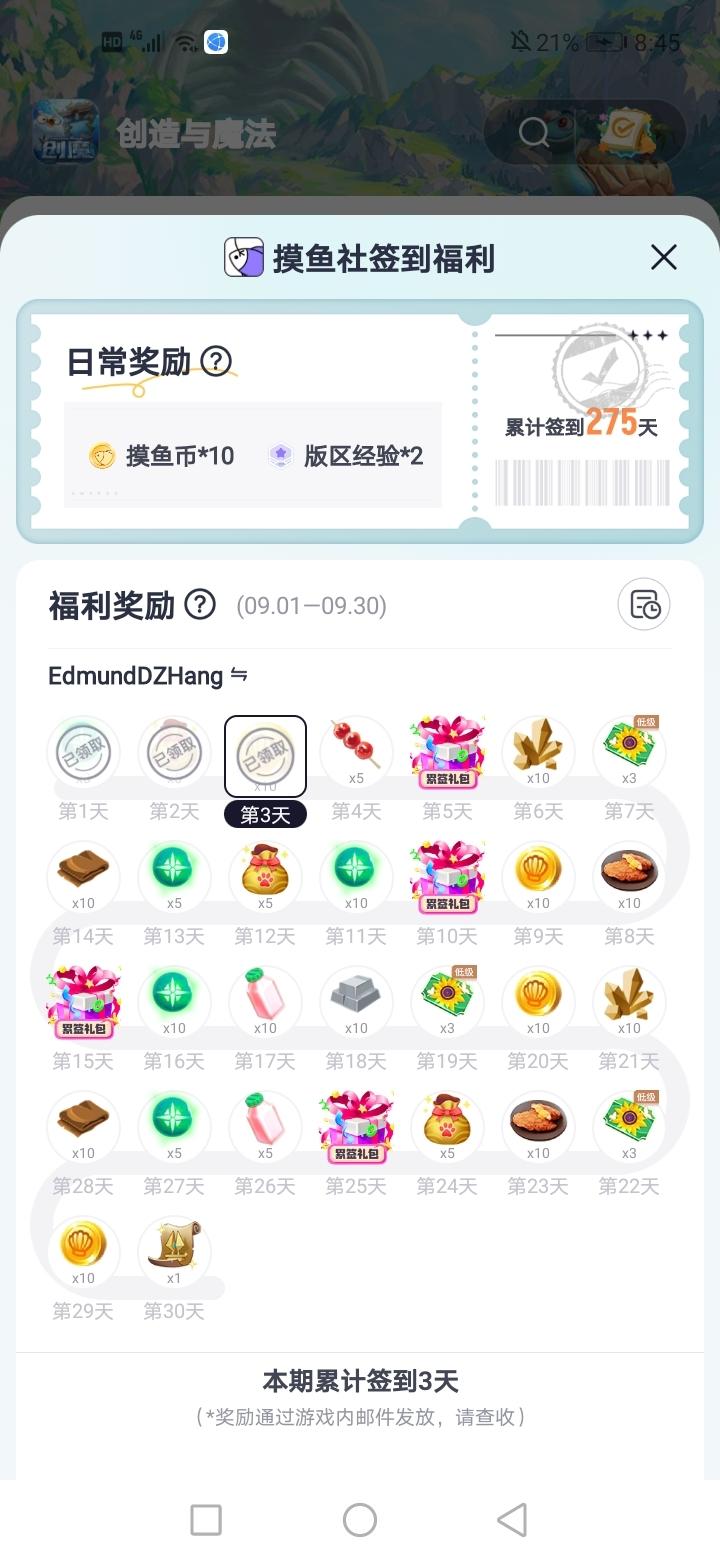Return to the home screen

[x=360, y=1520]
